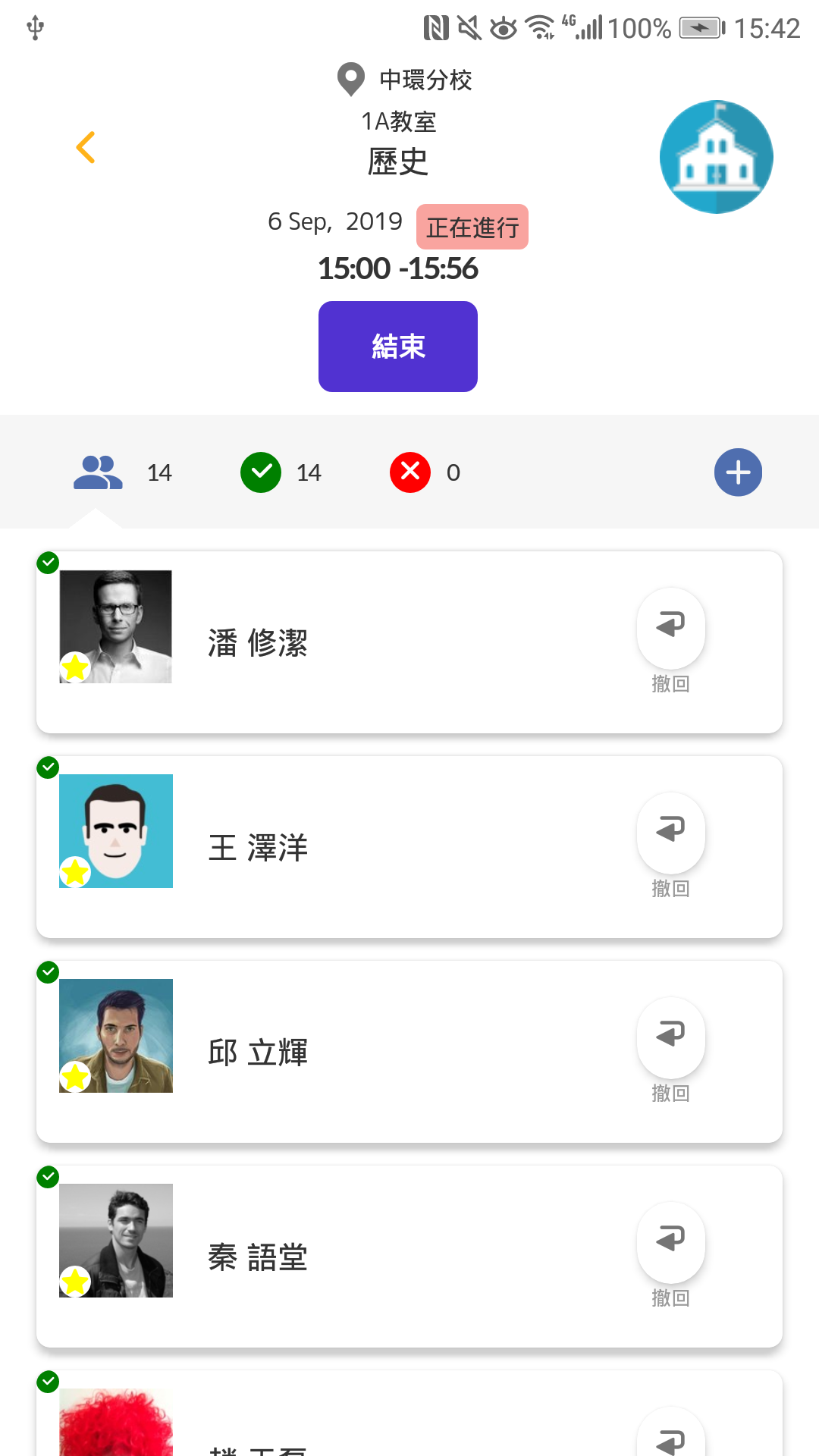Filter by absent students (red cross)
This screenshot has width=819, height=1456.
425,472
